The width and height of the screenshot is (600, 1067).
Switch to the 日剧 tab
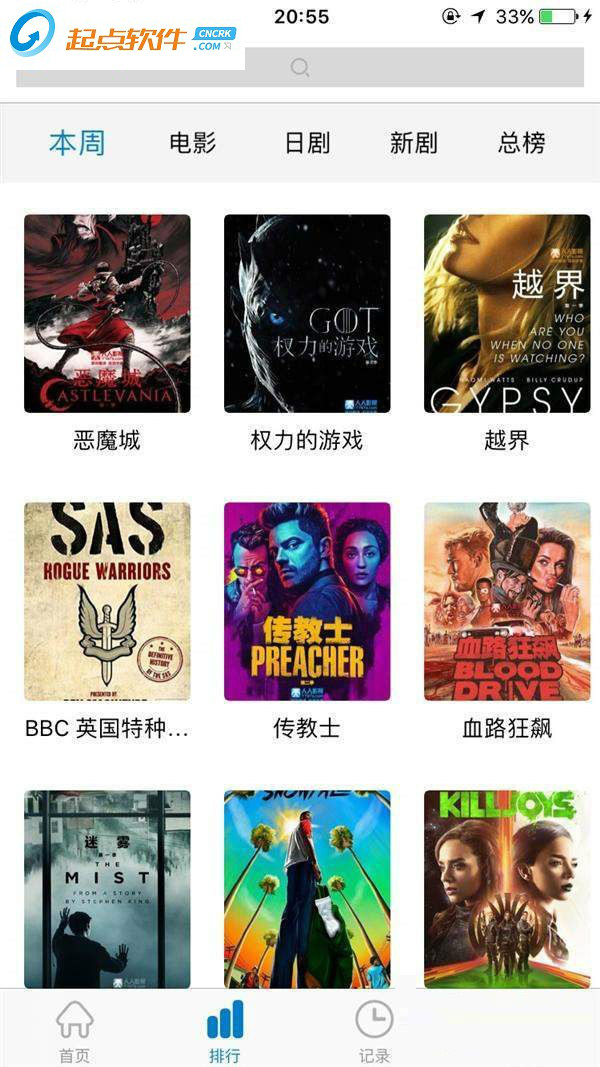point(307,143)
